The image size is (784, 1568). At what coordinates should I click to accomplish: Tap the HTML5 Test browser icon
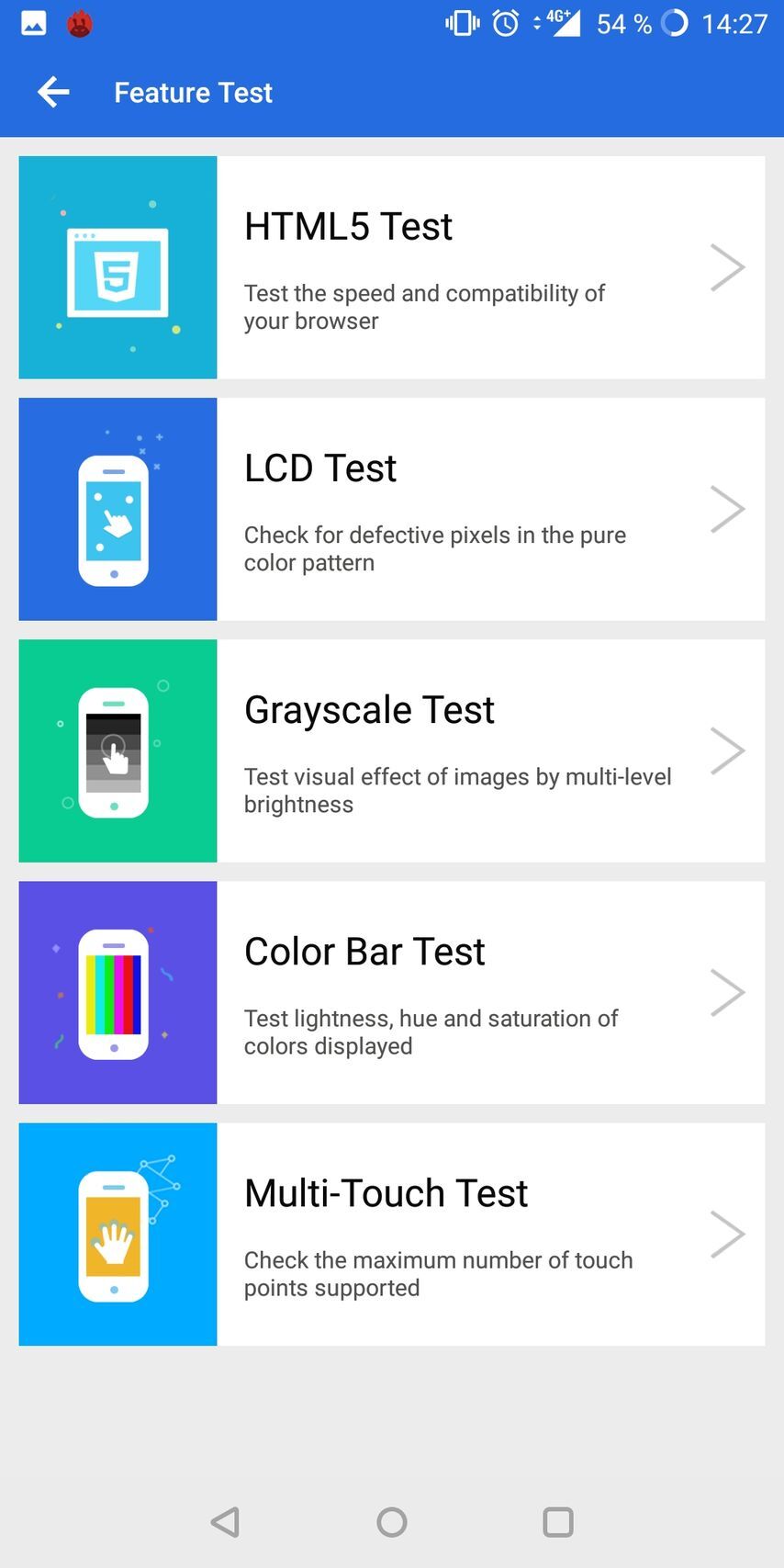click(117, 267)
